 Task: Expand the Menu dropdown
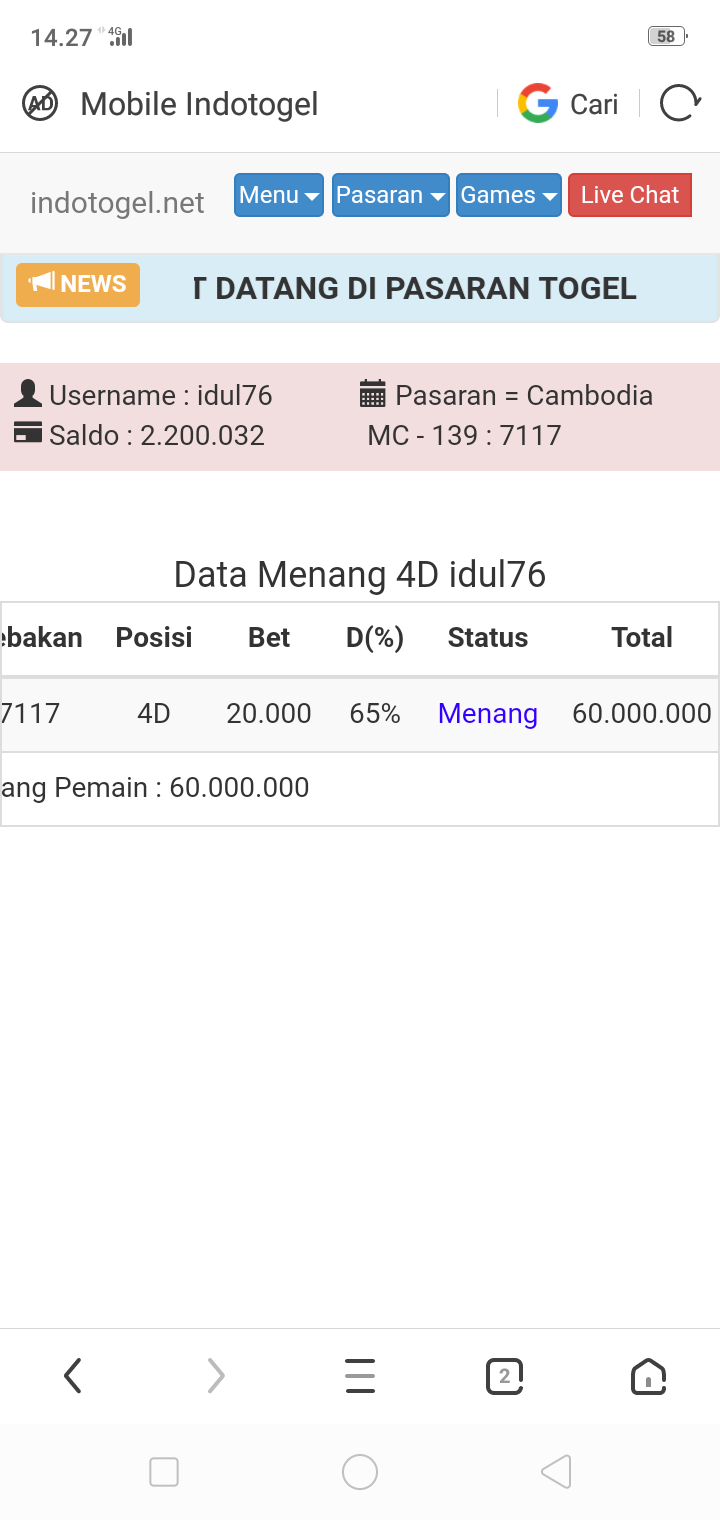click(279, 195)
